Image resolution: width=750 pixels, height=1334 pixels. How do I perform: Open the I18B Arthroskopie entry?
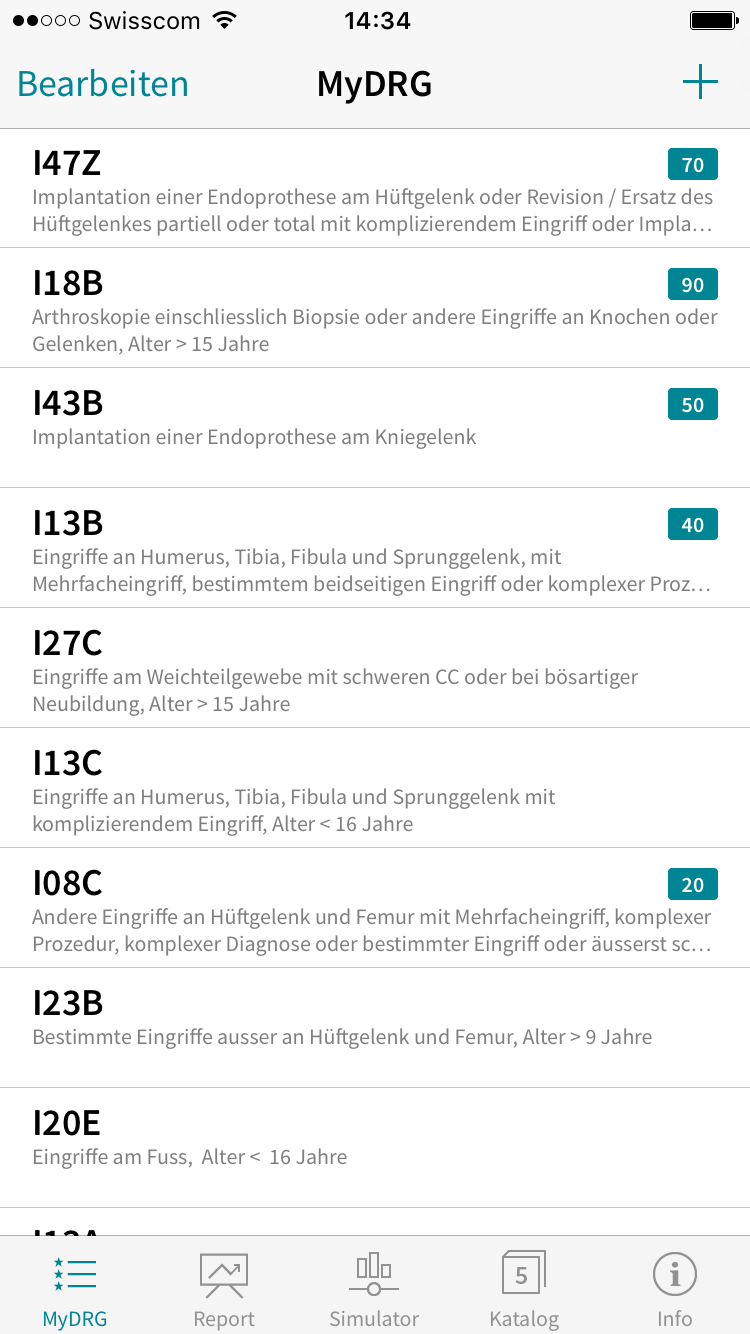click(375, 308)
